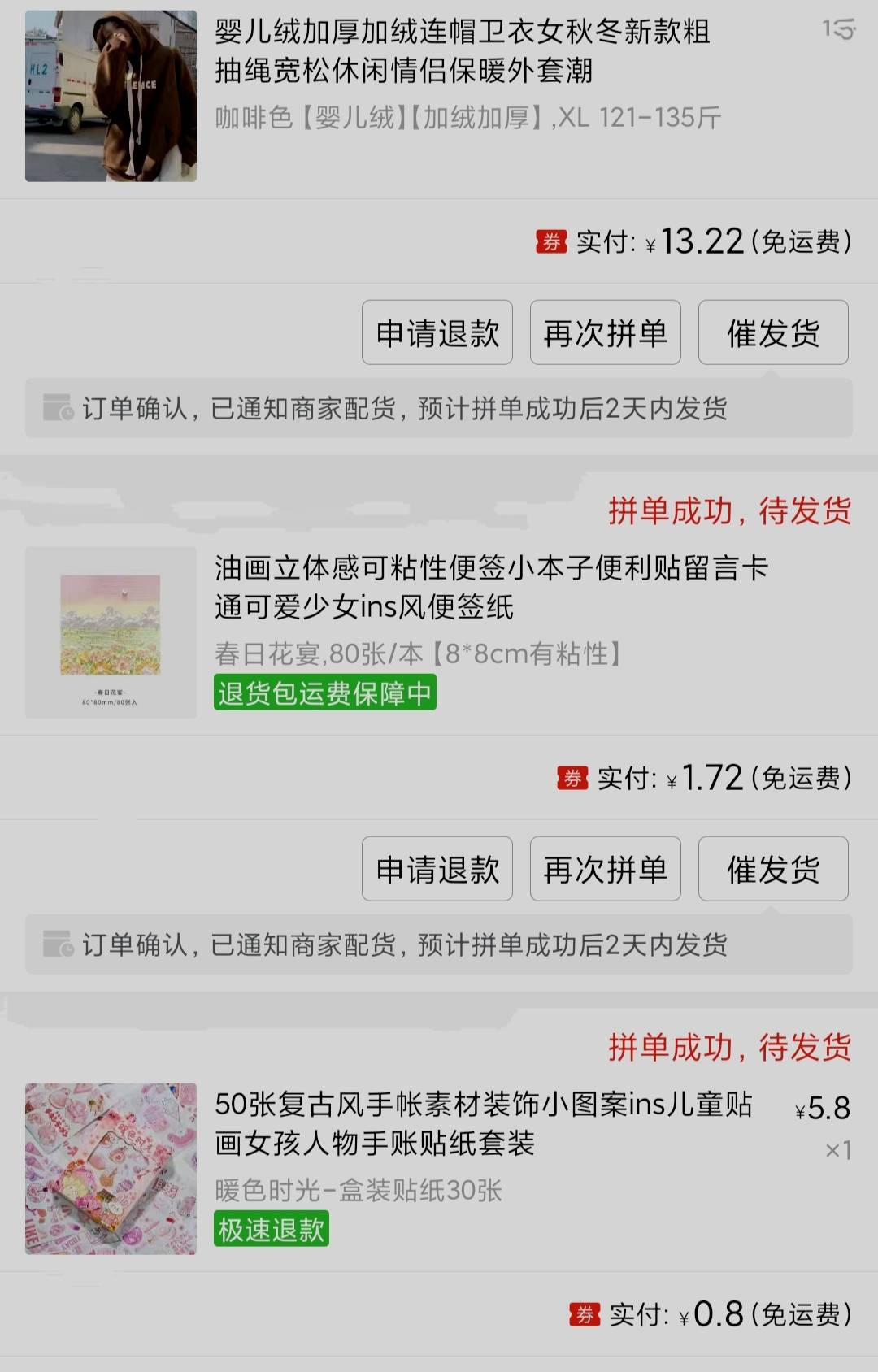Open the sticker set product thumbnail

pos(111,1168)
